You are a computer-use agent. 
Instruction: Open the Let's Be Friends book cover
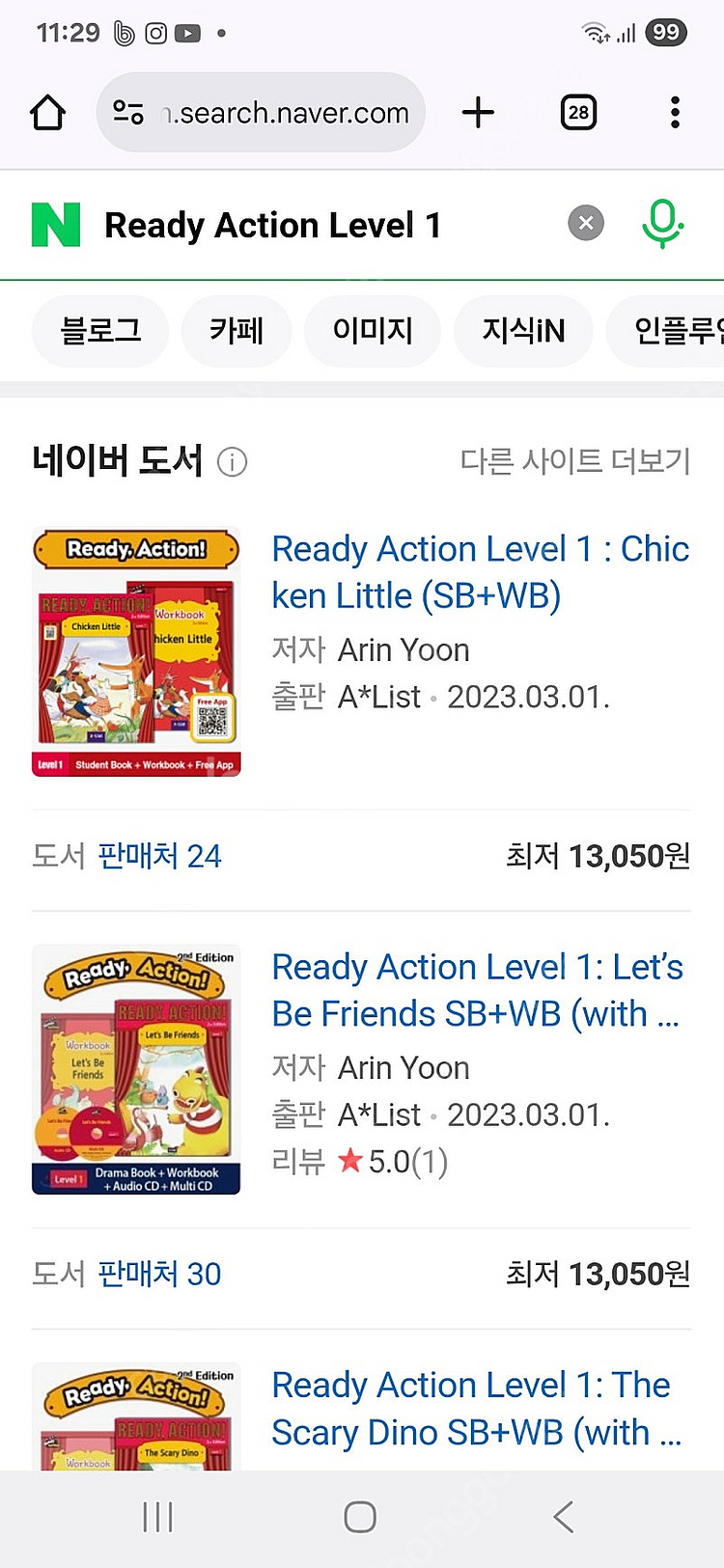point(136,1069)
